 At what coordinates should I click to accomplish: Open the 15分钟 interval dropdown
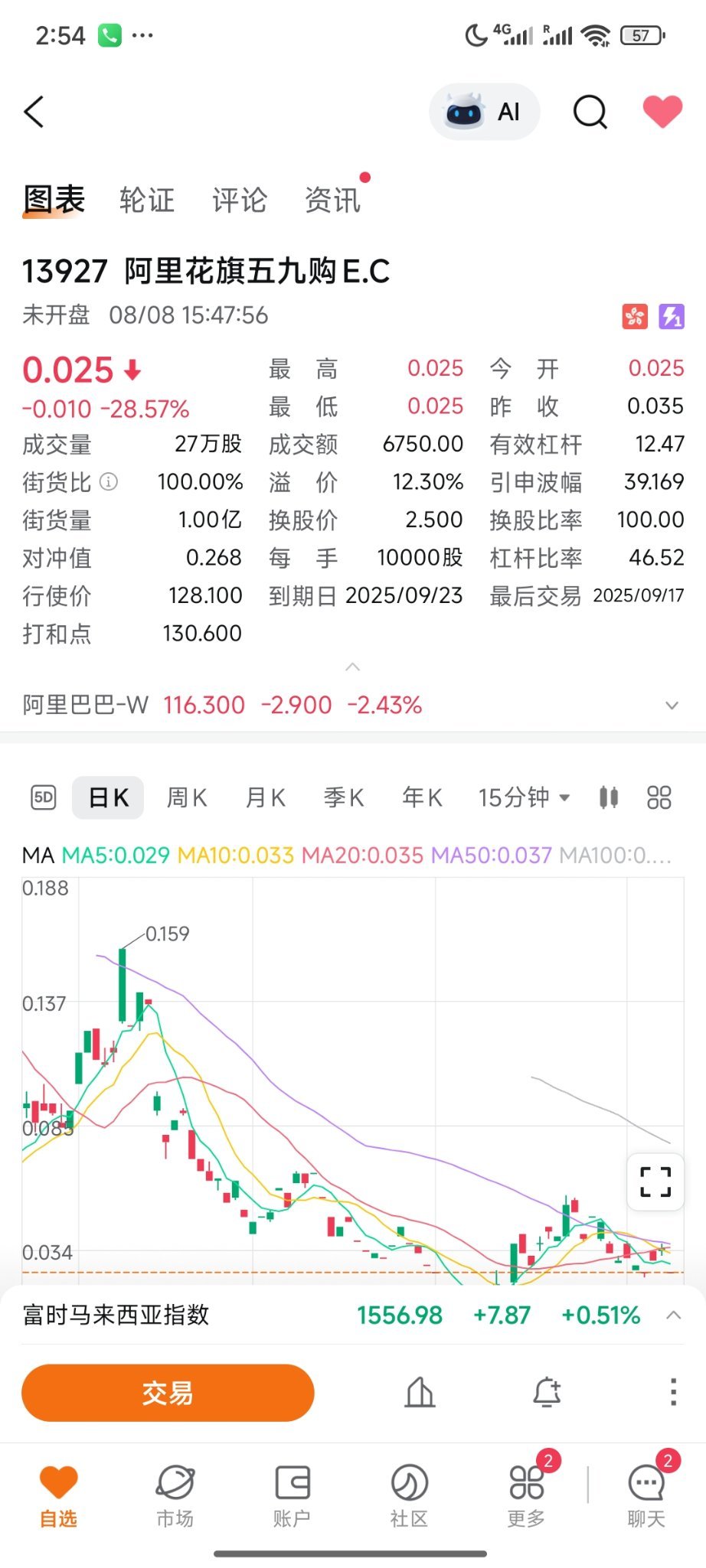(x=525, y=797)
